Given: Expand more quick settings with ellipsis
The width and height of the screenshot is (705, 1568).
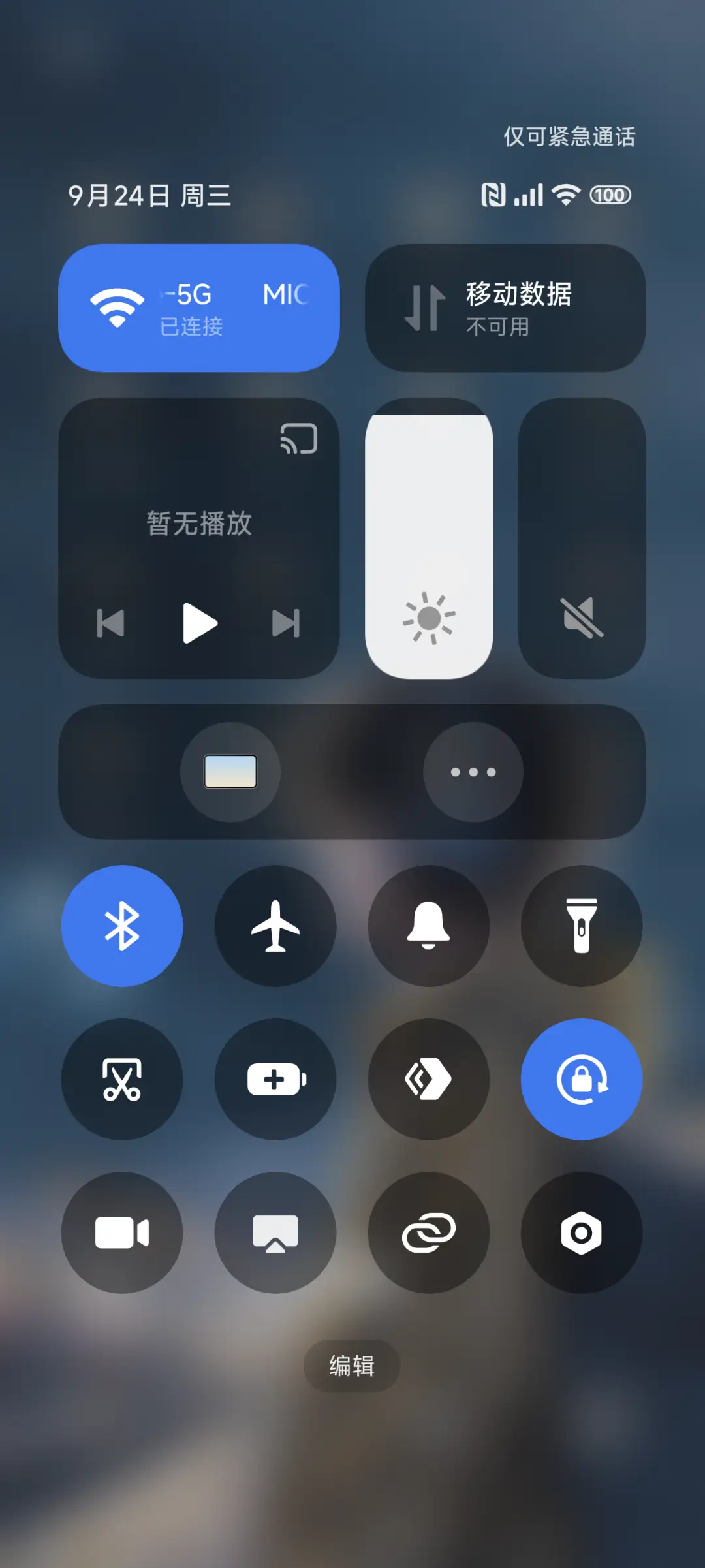Looking at the screenshot, I should [x=472, y=772].
